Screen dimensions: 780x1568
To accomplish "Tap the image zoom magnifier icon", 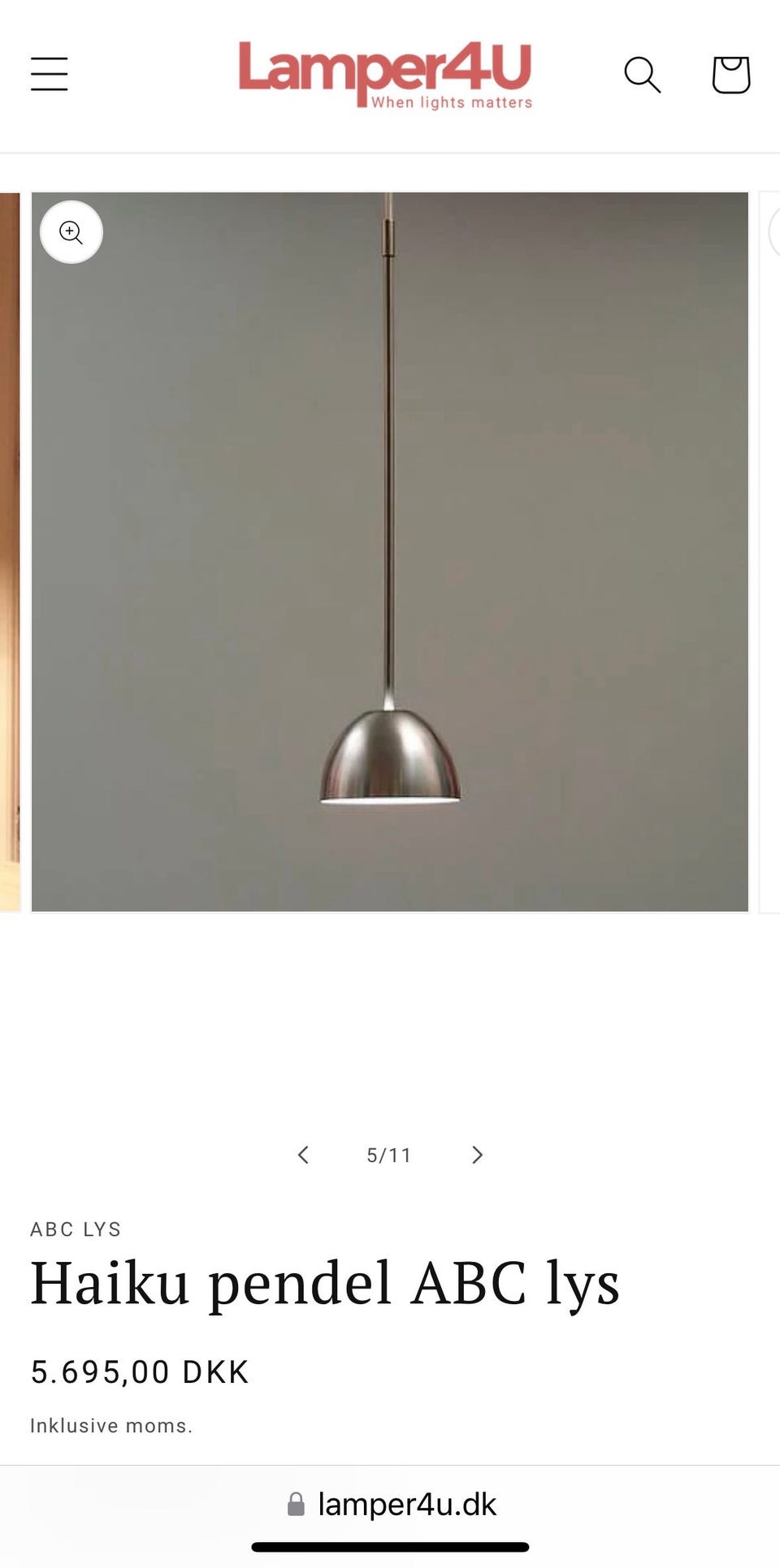I will tap(71, 232).
